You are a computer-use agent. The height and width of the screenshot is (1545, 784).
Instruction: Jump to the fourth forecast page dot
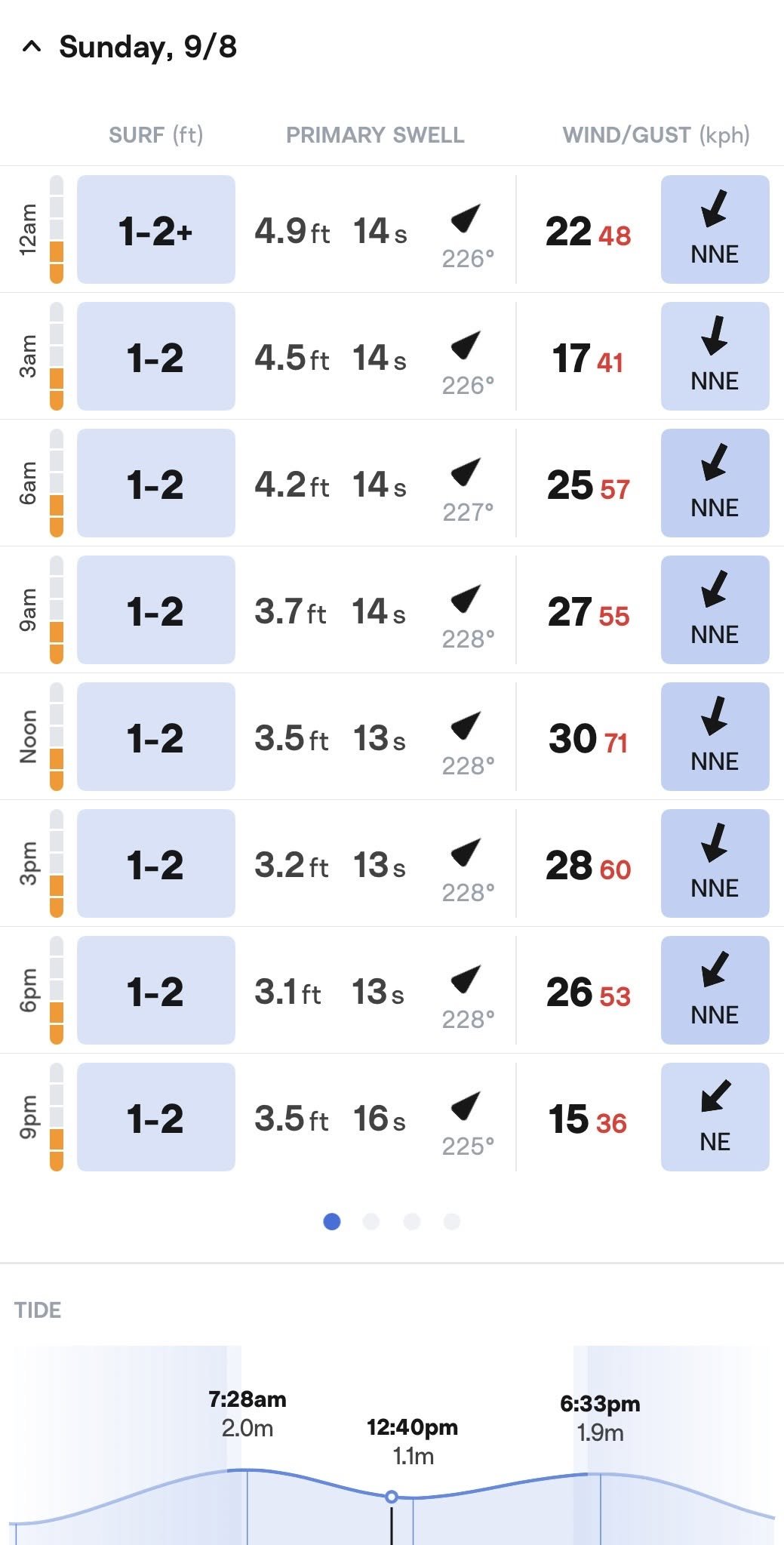pos(452,1221)
